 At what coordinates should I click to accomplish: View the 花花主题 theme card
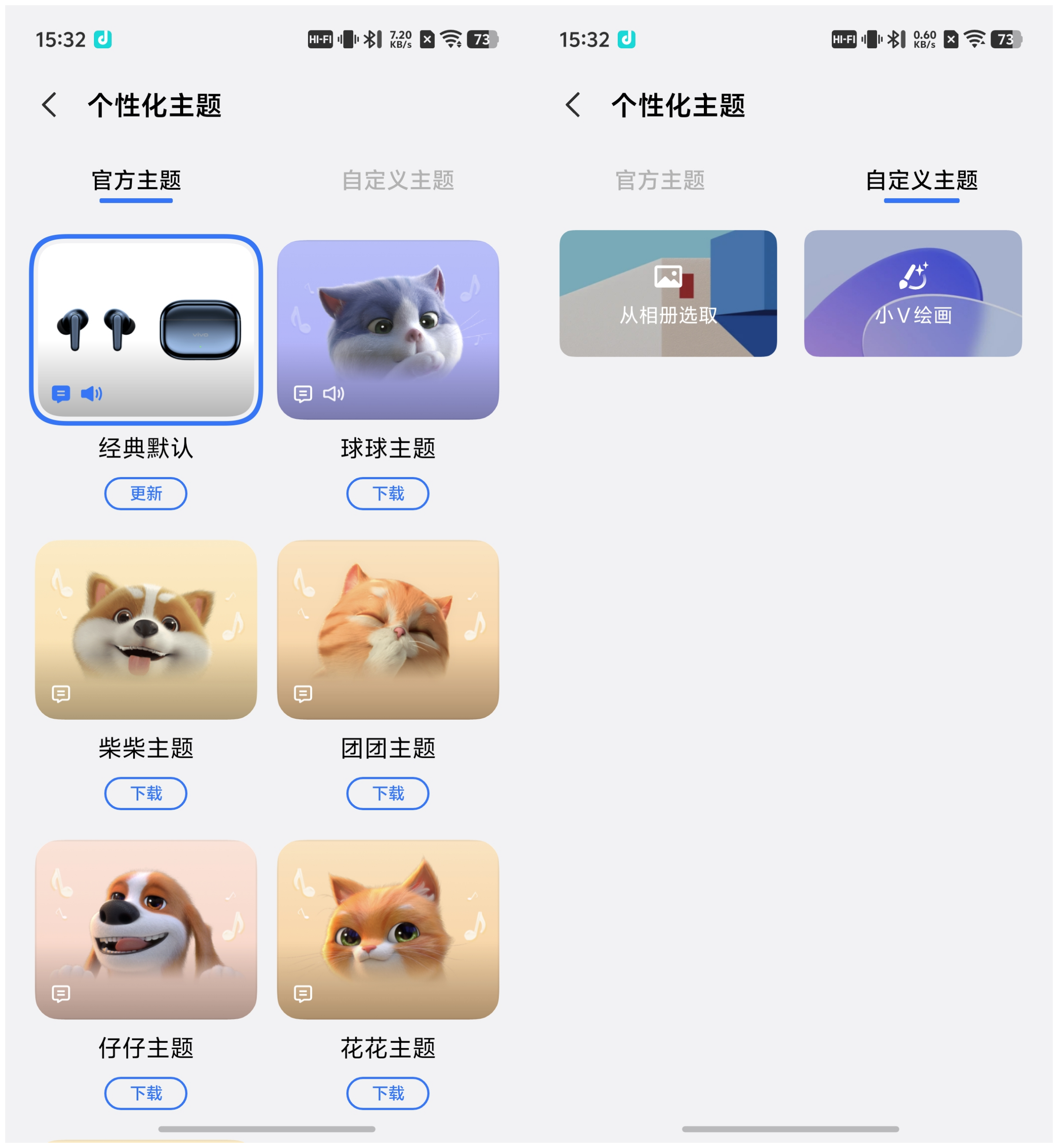[x=388, y=929]
